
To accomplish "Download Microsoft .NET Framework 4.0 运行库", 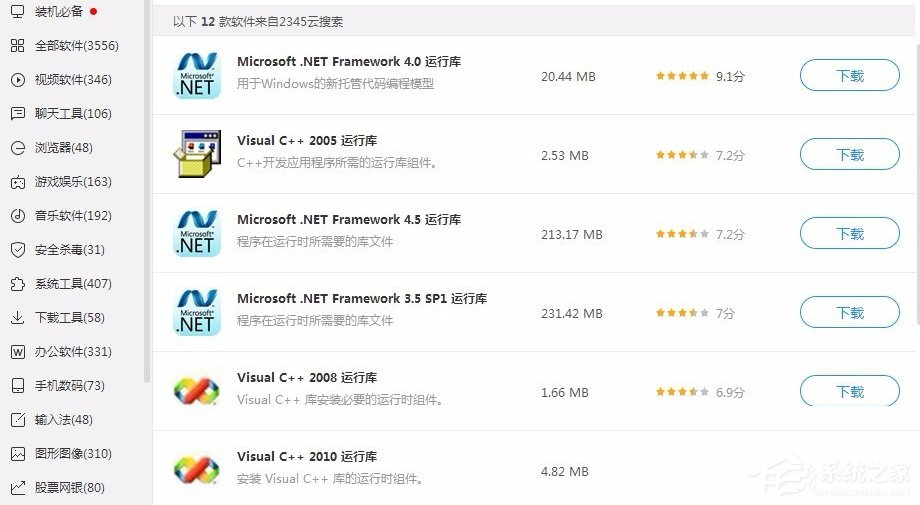I will click(850, 76).
